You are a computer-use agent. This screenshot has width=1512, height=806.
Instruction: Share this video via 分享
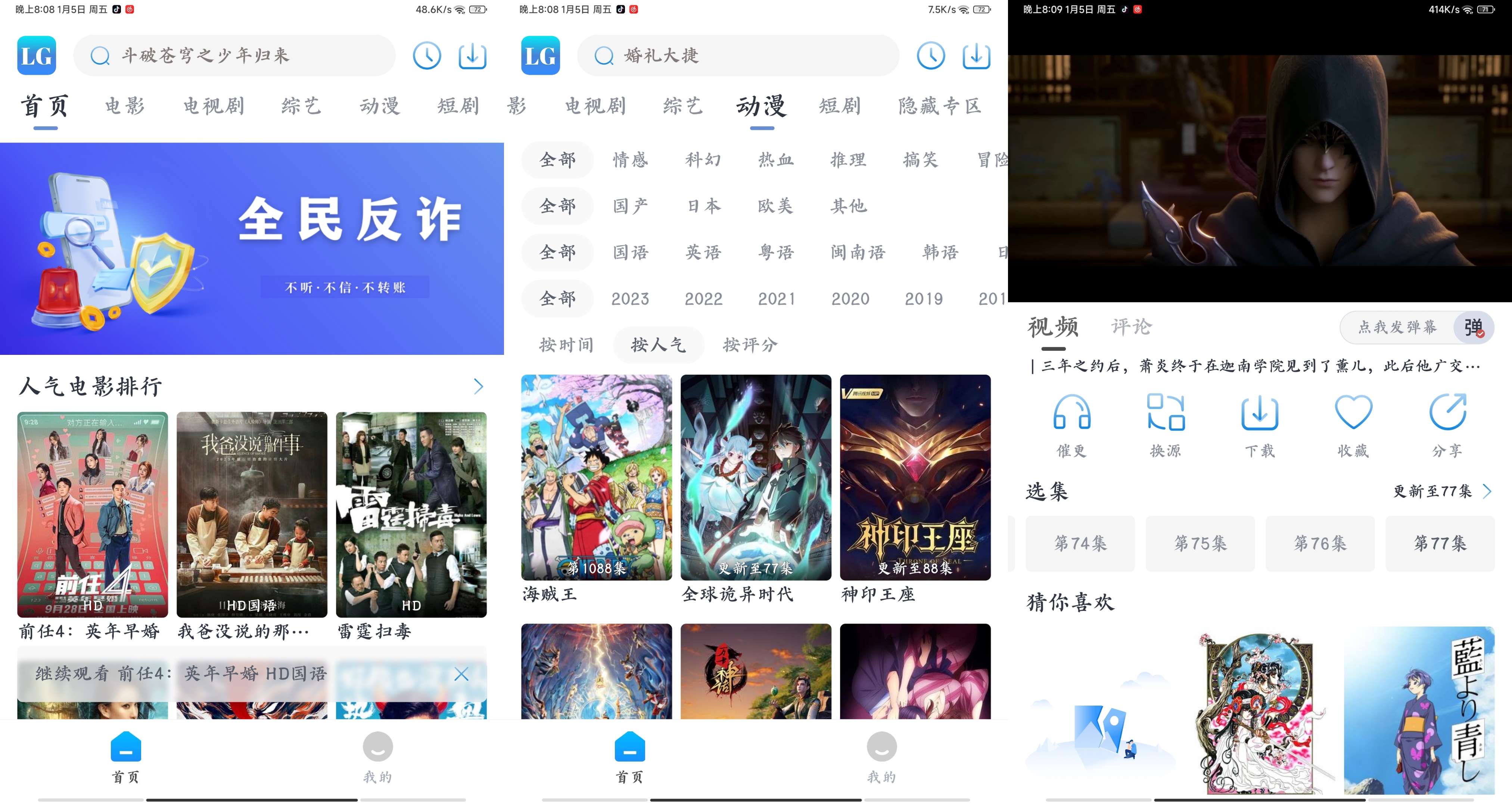click(x=1447, y=425)
